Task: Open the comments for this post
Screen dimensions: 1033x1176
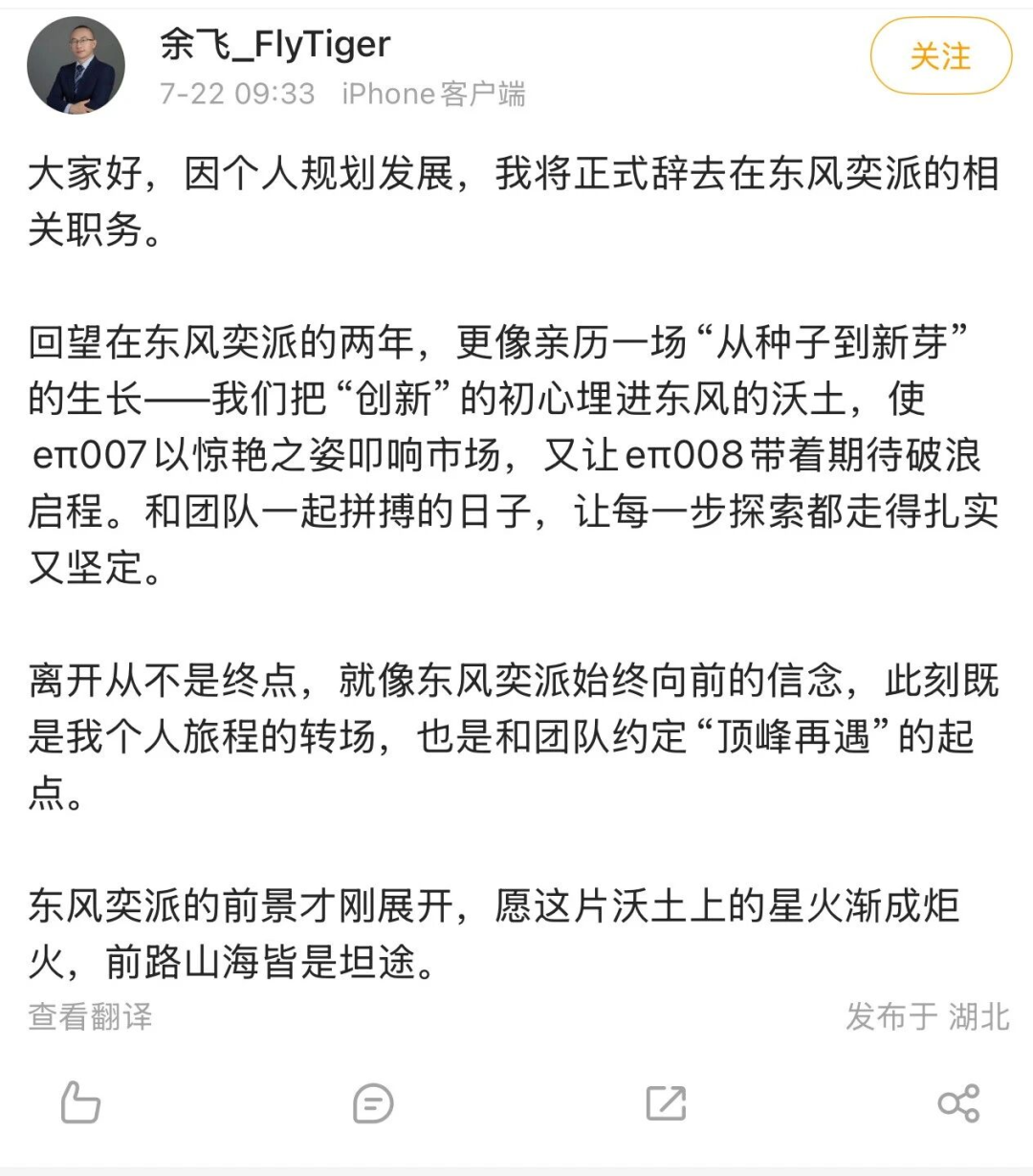Action: 372,1103
